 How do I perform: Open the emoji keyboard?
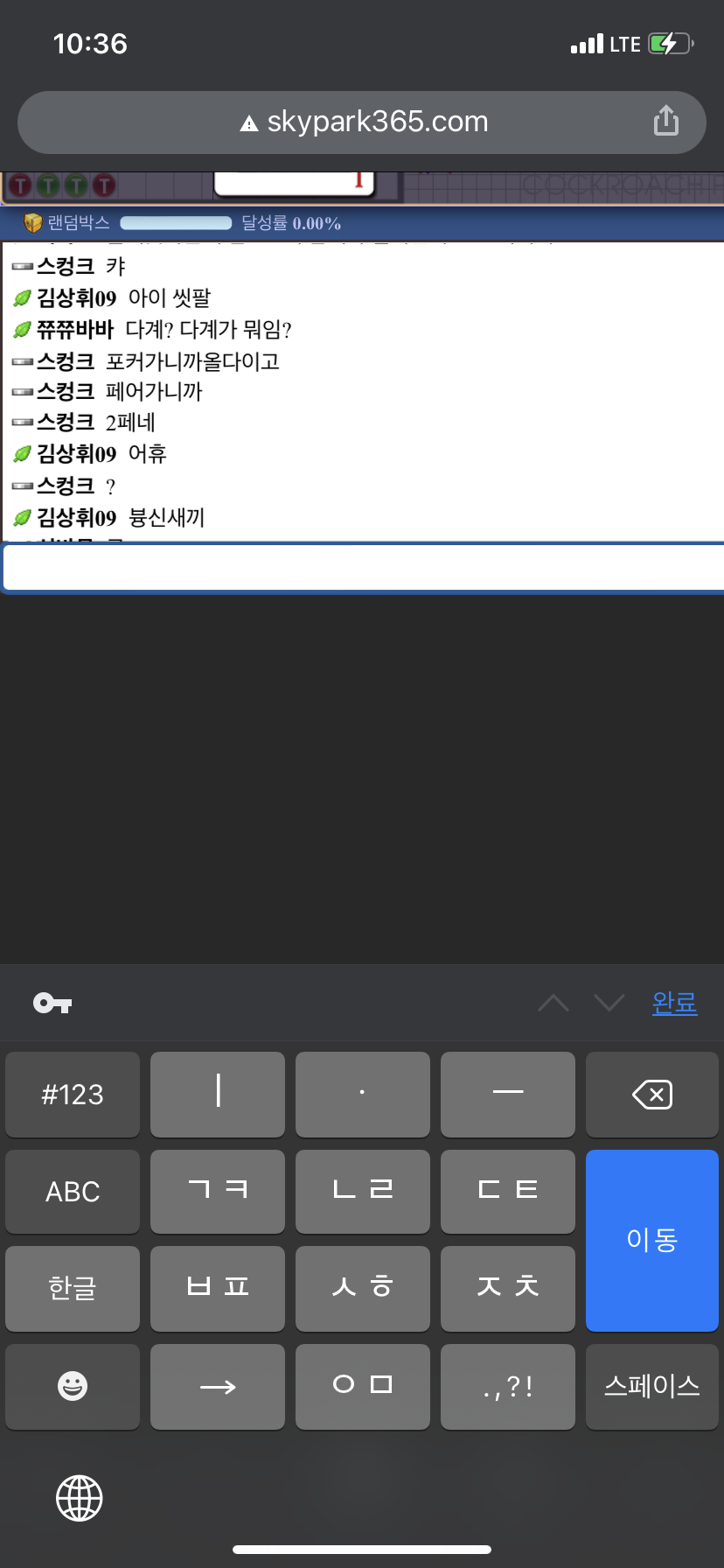pyautogui.click(x=73, y=1387)
